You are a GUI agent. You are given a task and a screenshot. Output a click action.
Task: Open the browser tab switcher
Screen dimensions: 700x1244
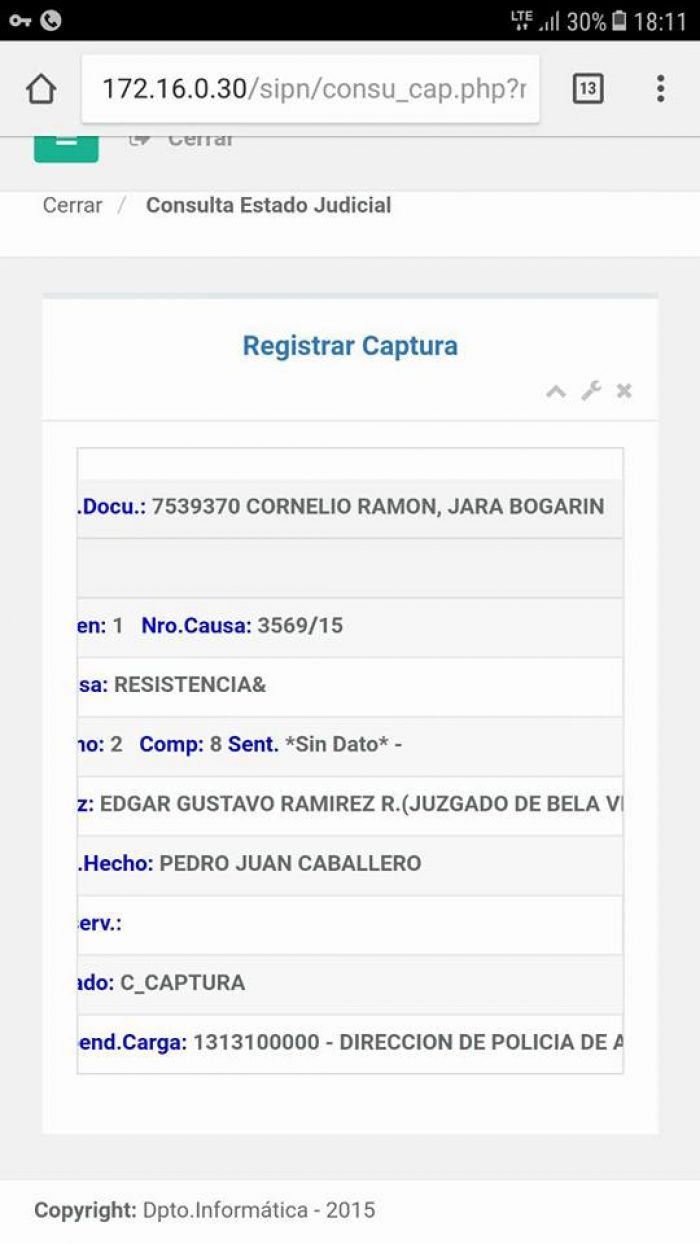coord(588,89)
